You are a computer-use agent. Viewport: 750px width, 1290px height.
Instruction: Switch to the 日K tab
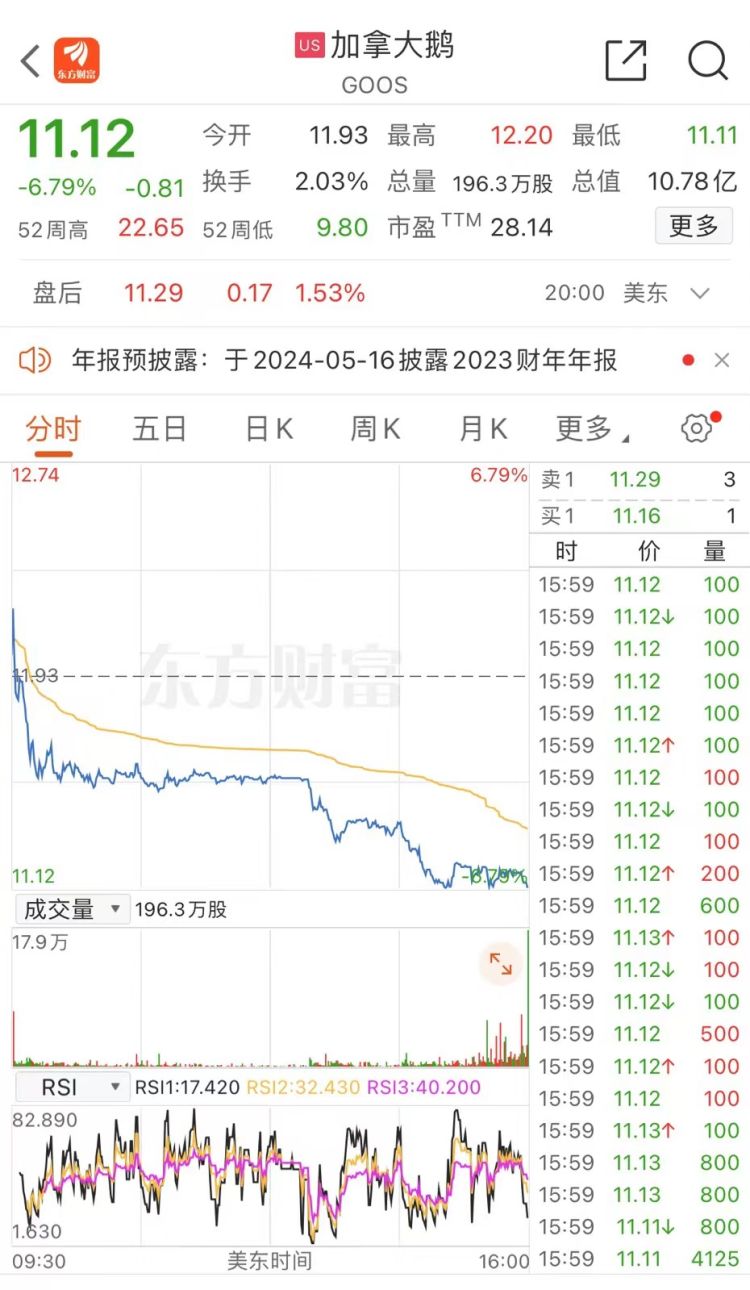click(x=267, y=428)
